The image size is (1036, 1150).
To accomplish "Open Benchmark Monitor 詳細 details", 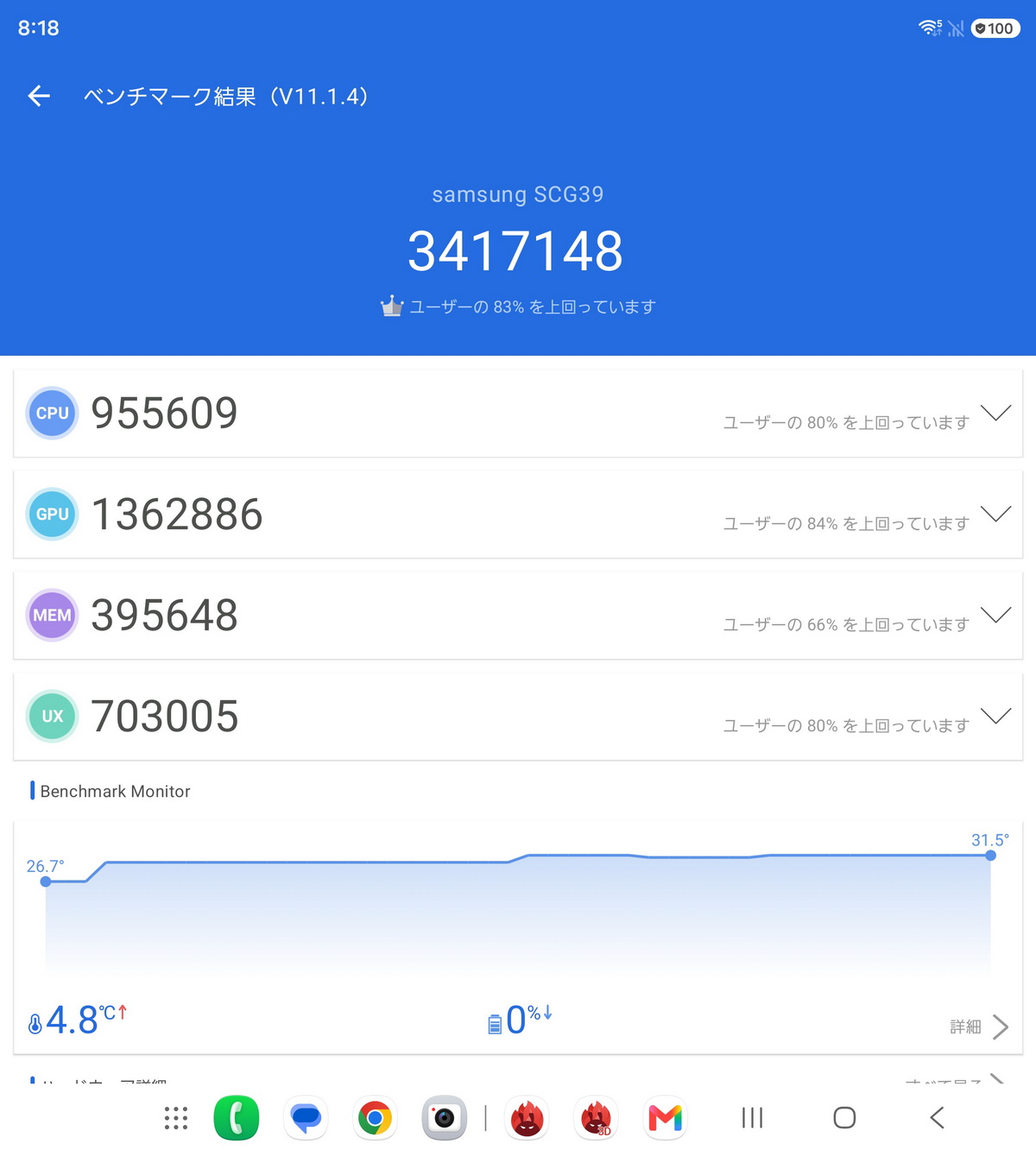I will tap(979, 1027).
